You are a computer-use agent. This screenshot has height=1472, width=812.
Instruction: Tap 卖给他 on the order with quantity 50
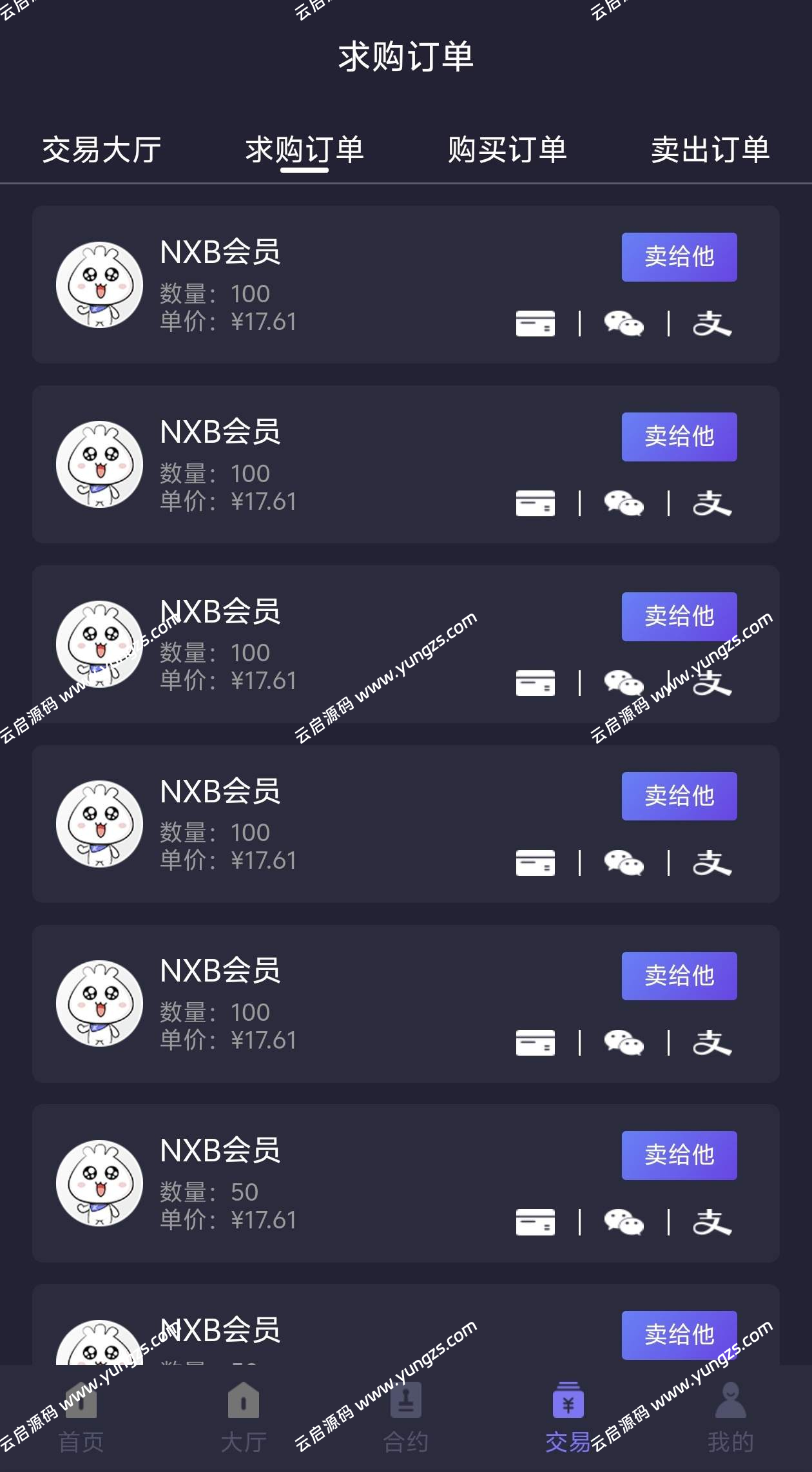(679, 1156)
